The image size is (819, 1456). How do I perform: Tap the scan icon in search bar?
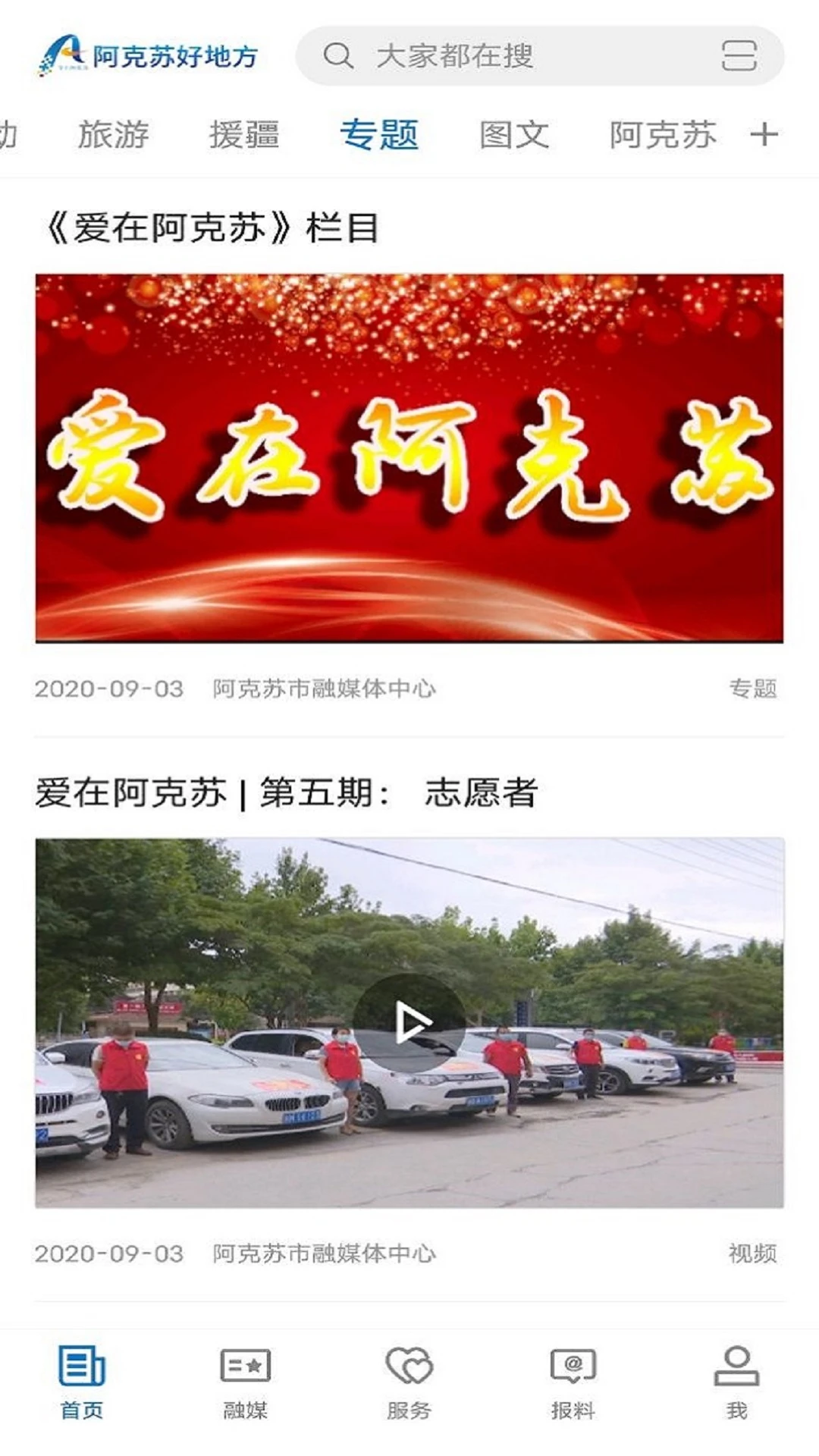(739, 56)
